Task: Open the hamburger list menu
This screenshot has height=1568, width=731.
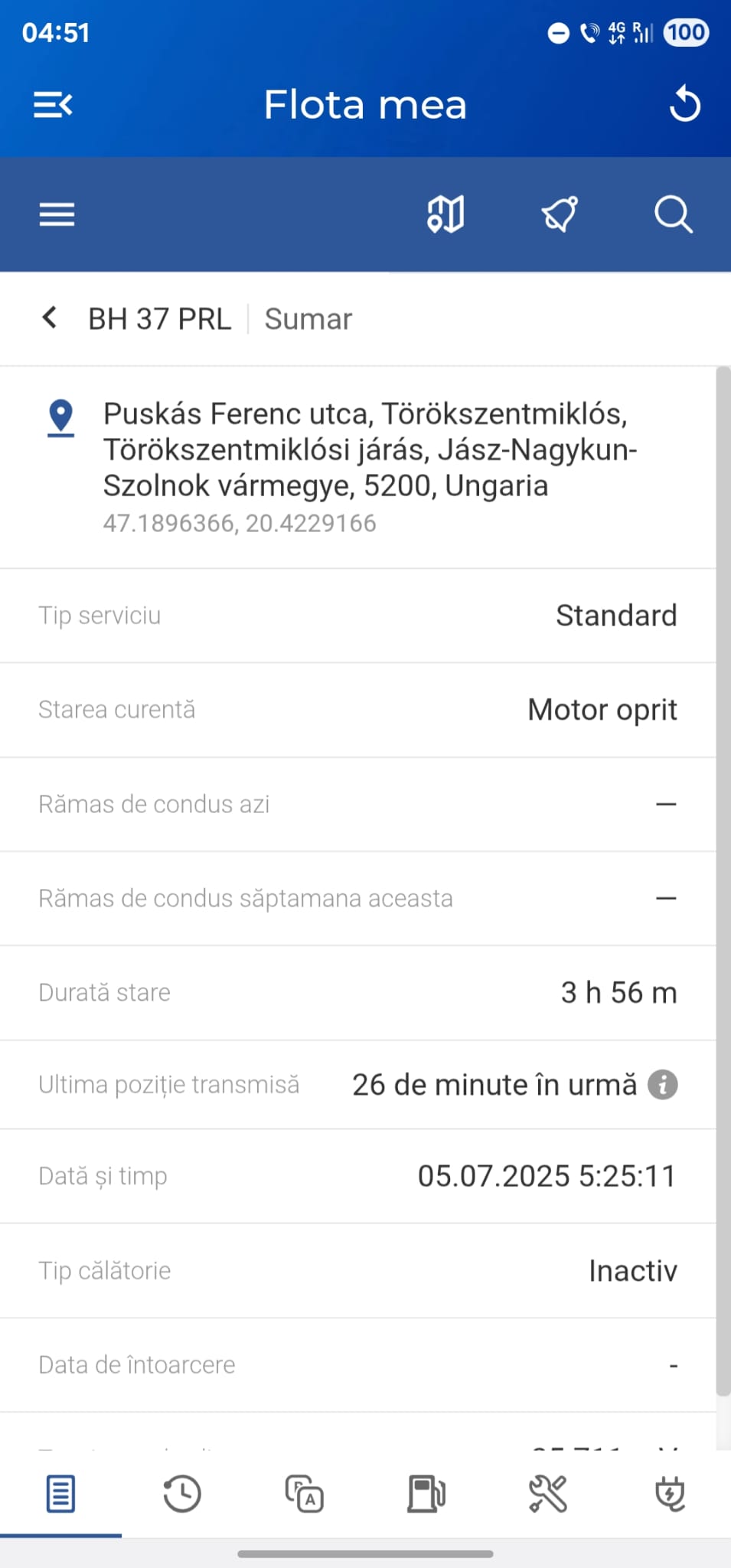Action: pyautogui.click(x=57, y=214)
